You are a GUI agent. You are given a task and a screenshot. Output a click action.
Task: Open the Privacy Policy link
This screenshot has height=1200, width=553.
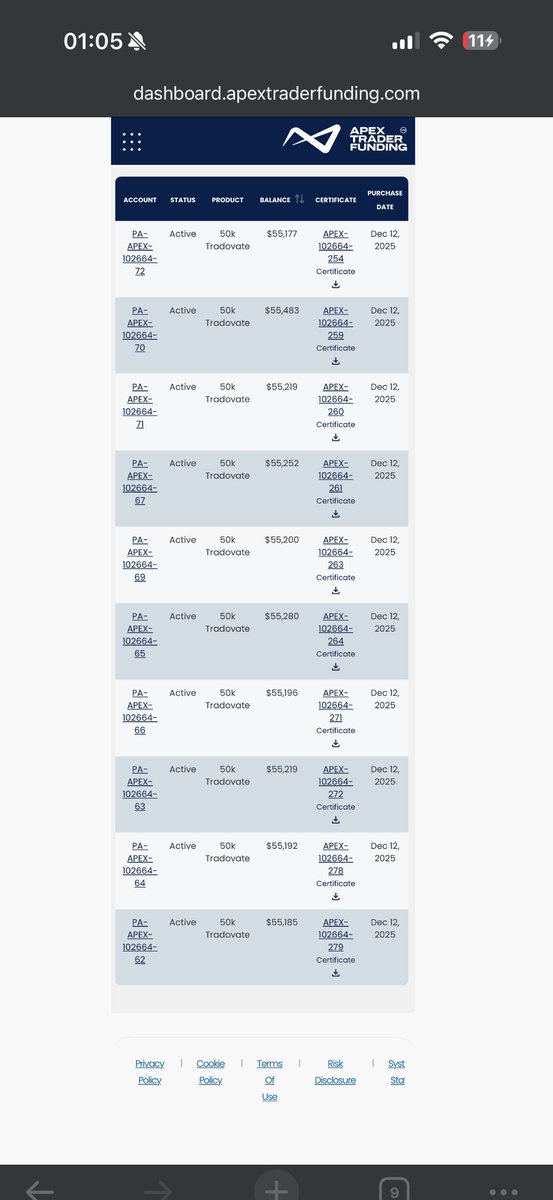tap(150, 1072)
